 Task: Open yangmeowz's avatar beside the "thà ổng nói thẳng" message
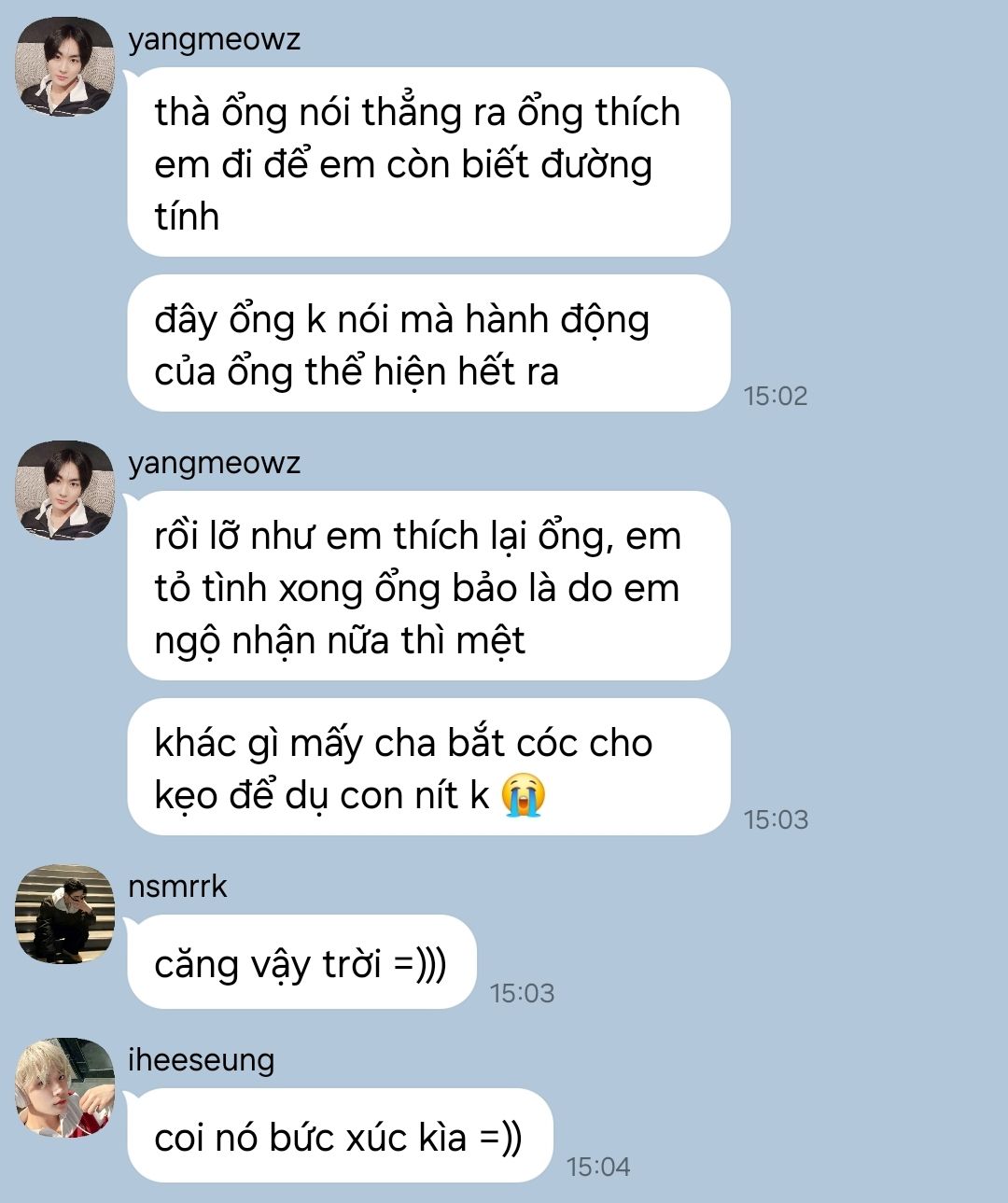[x=65, y=67]
